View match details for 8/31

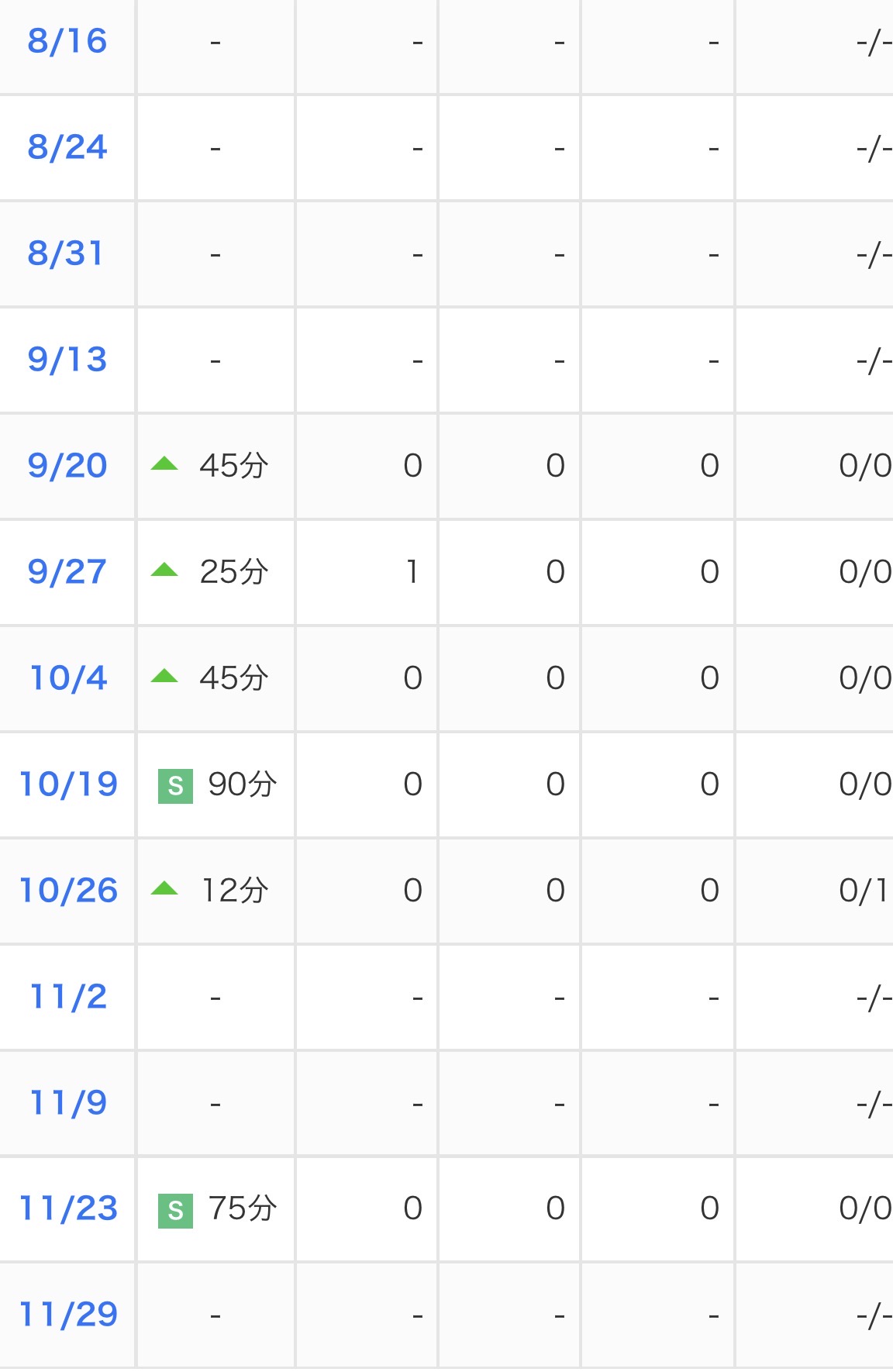coord(66,254)
